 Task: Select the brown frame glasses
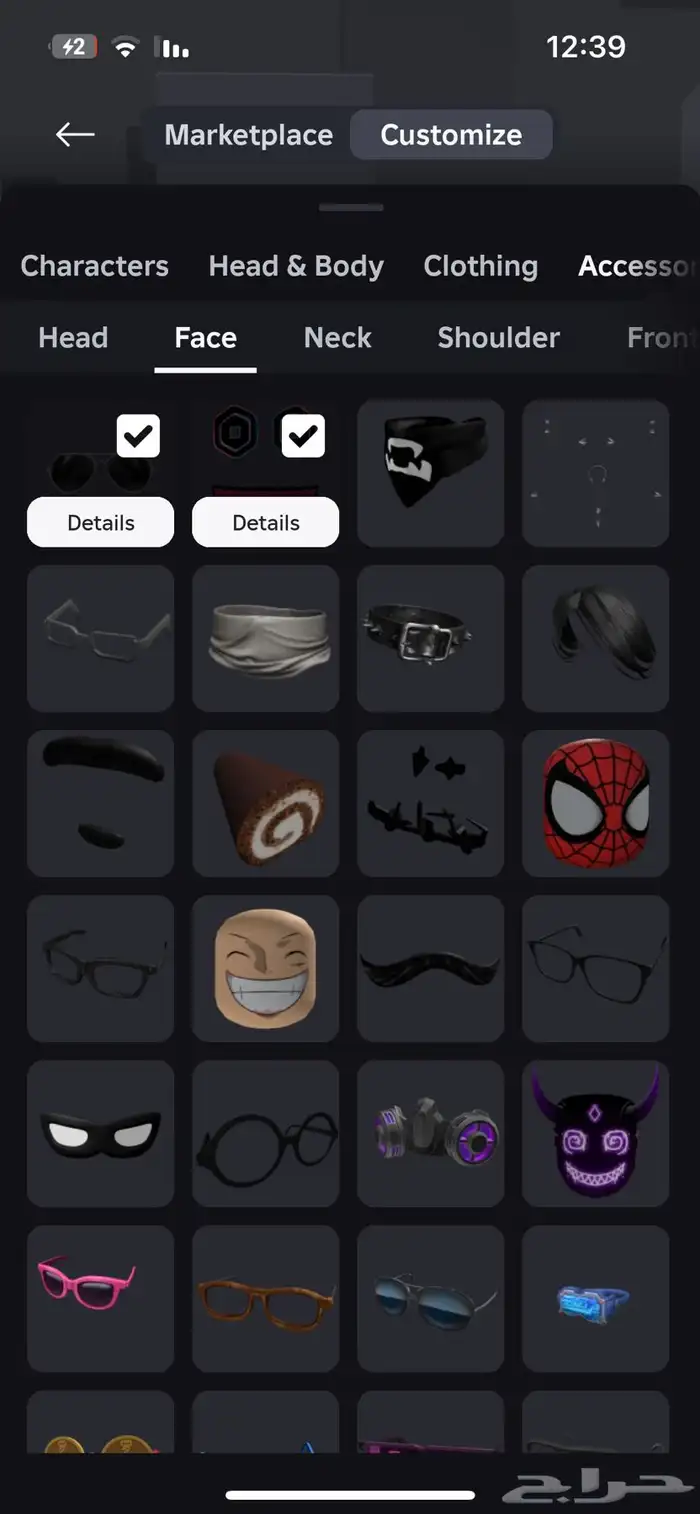[265, 1298]
